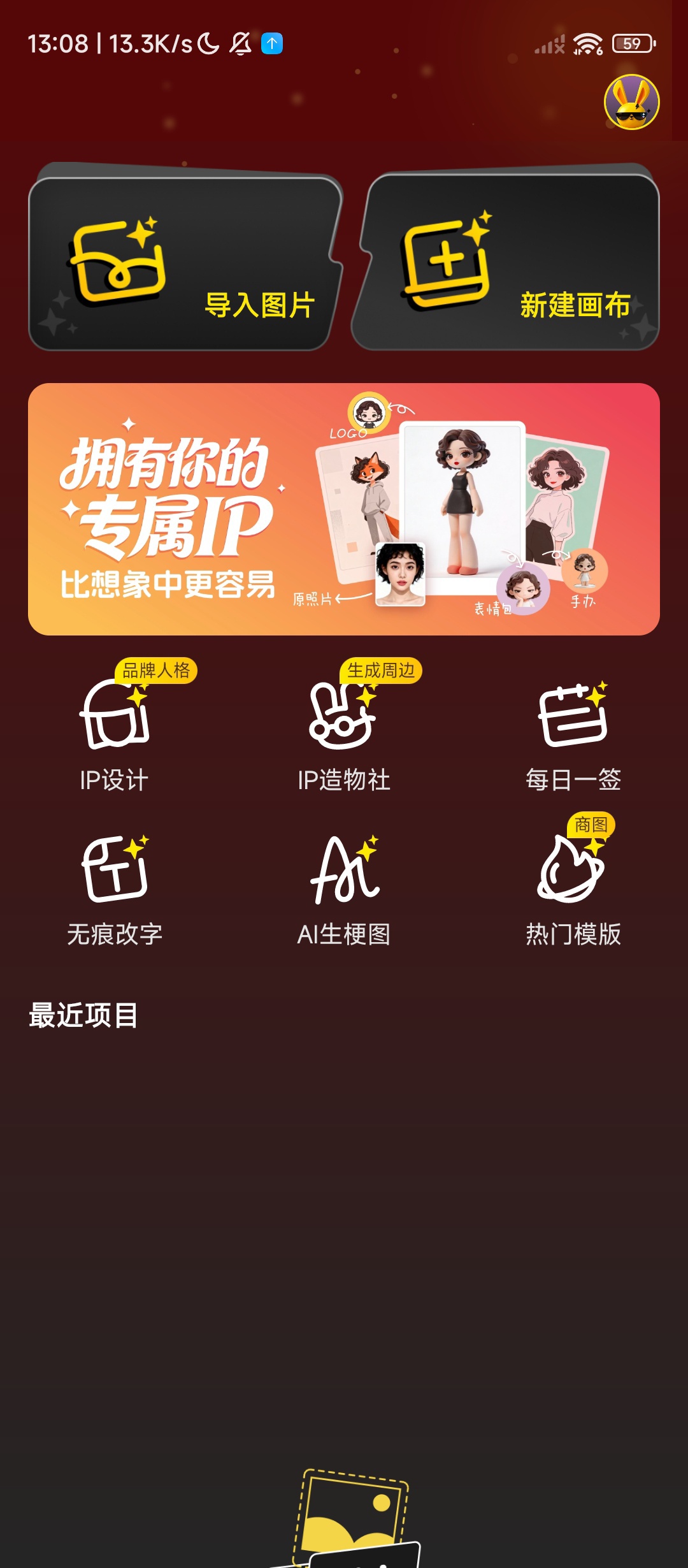This screenshot has height=1568, width=688.
Task: Tap the 品牌人格 badge above IP设计
Action: click(156, 671)
